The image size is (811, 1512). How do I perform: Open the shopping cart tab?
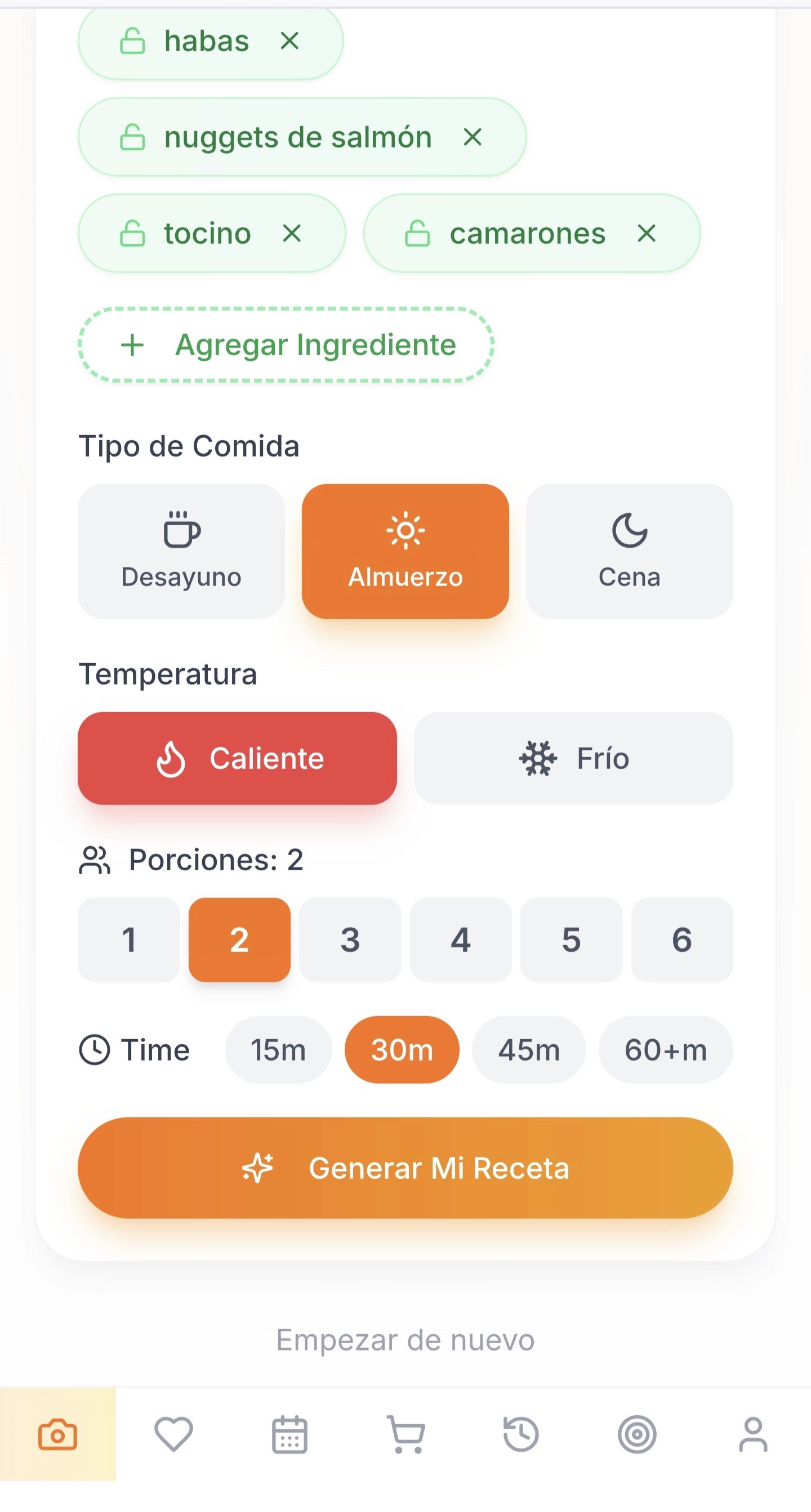[405, 1434]
